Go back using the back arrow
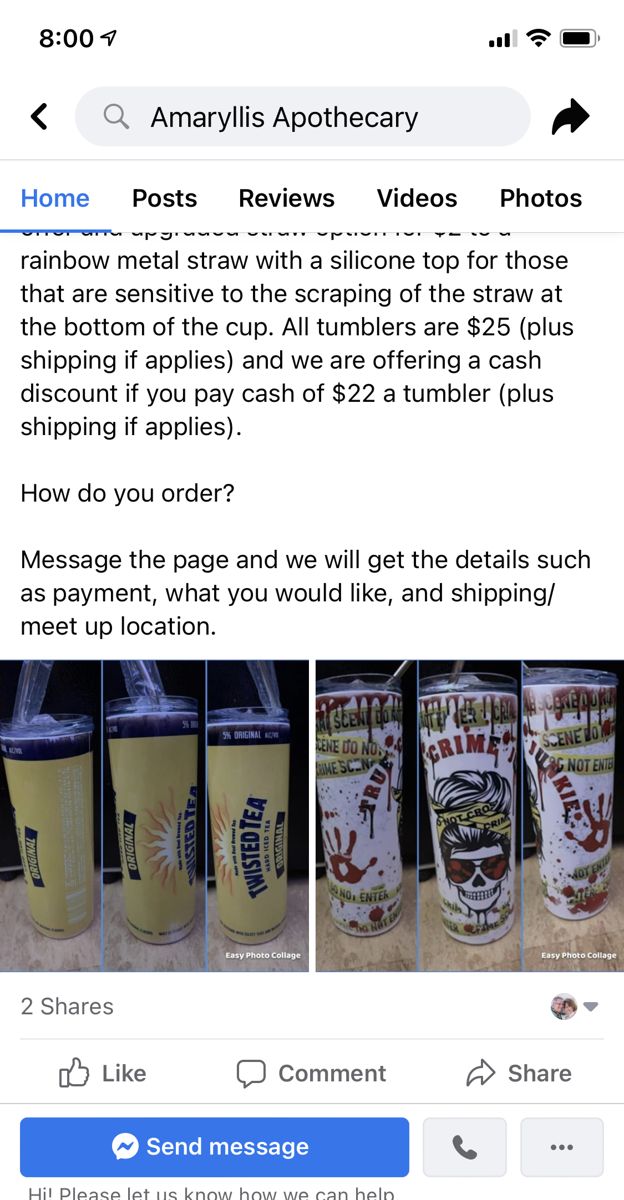This screenshot has height=1200, width=624. click(39, 117)
